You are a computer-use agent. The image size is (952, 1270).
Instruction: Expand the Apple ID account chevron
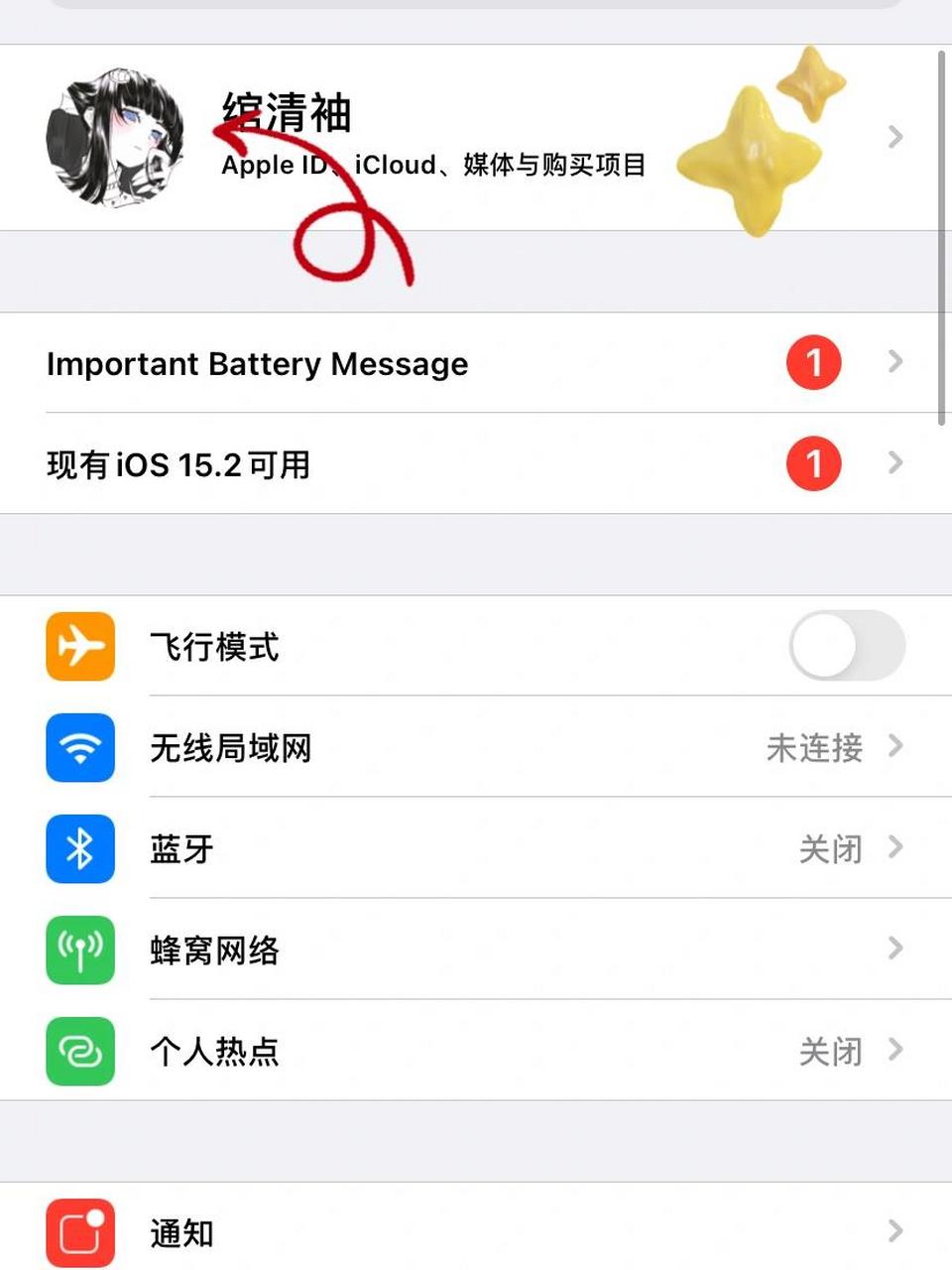[x=894, y=137]
